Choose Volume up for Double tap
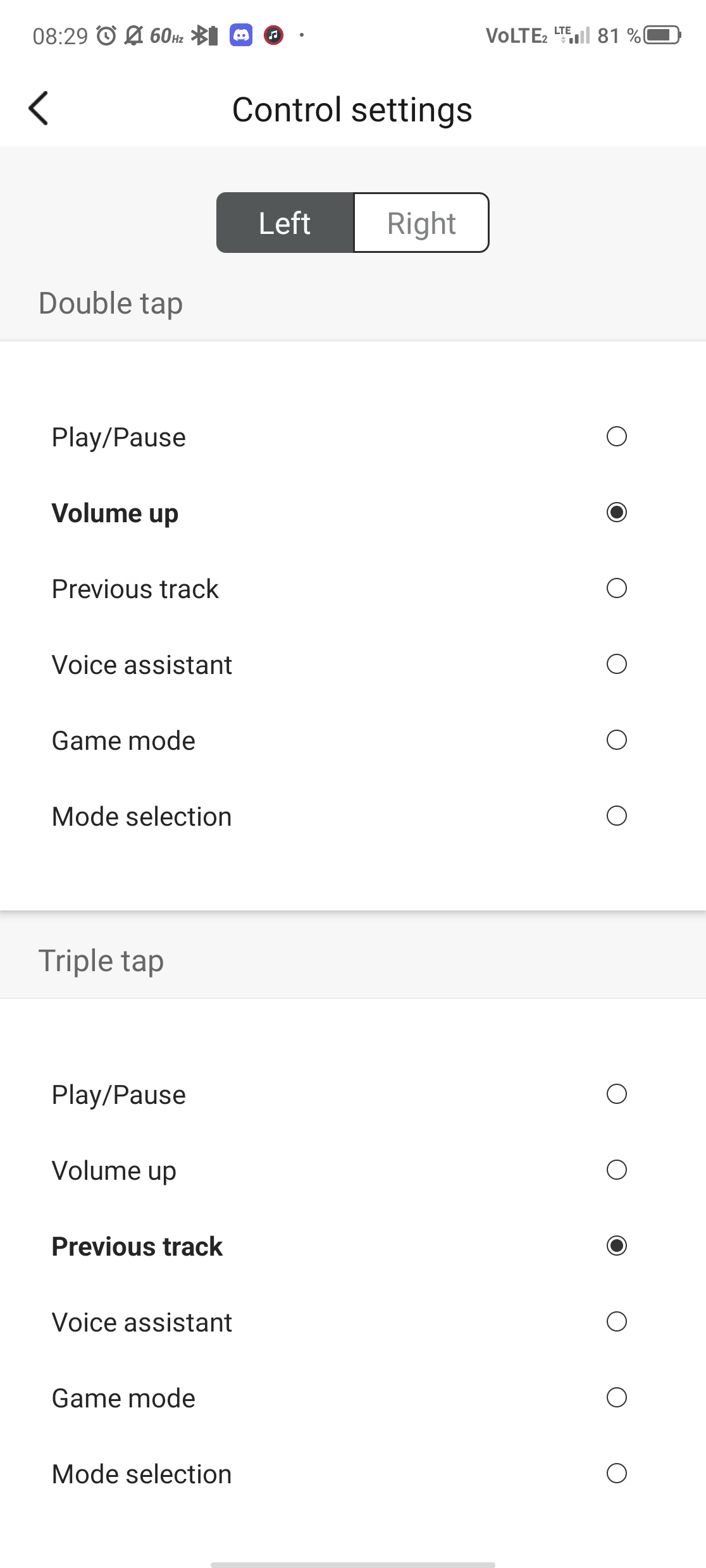Image resolution: width=706 pixels, height=1568 pixels. 353,513
